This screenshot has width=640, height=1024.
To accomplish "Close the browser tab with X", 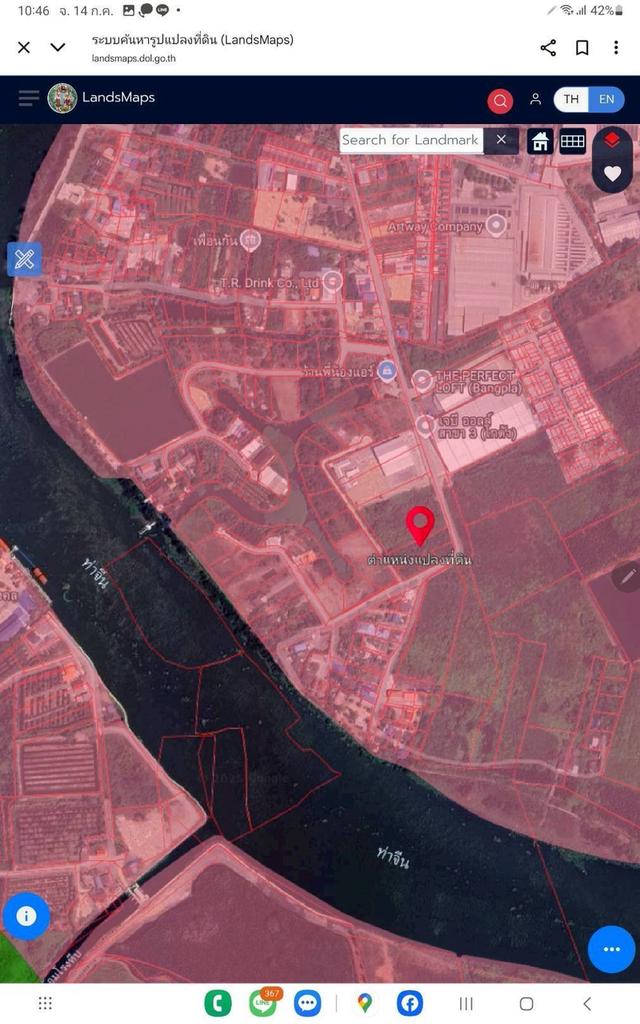I will click(x=24, y=47).
